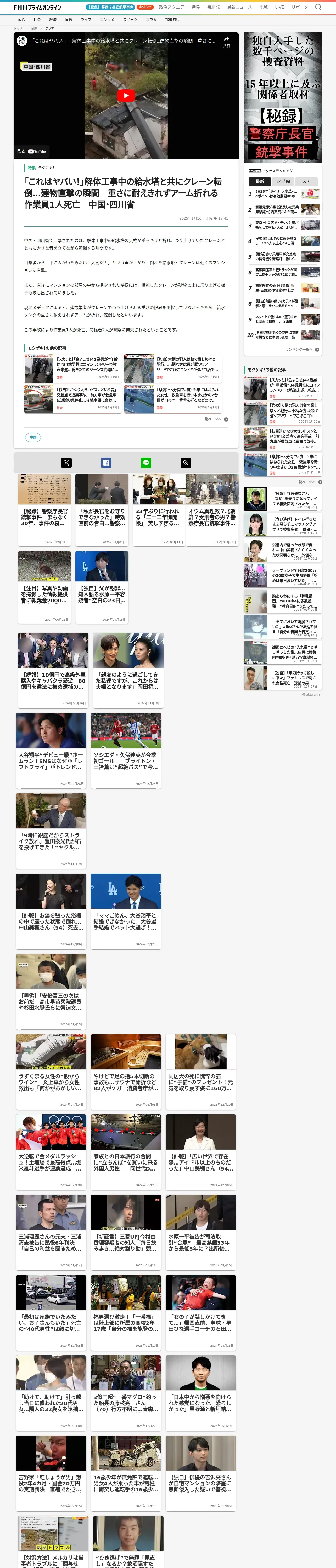Tap the 中国 tag chip under the article
The width and height of the screenshot is (336, 1568).
tap(33, 437)
